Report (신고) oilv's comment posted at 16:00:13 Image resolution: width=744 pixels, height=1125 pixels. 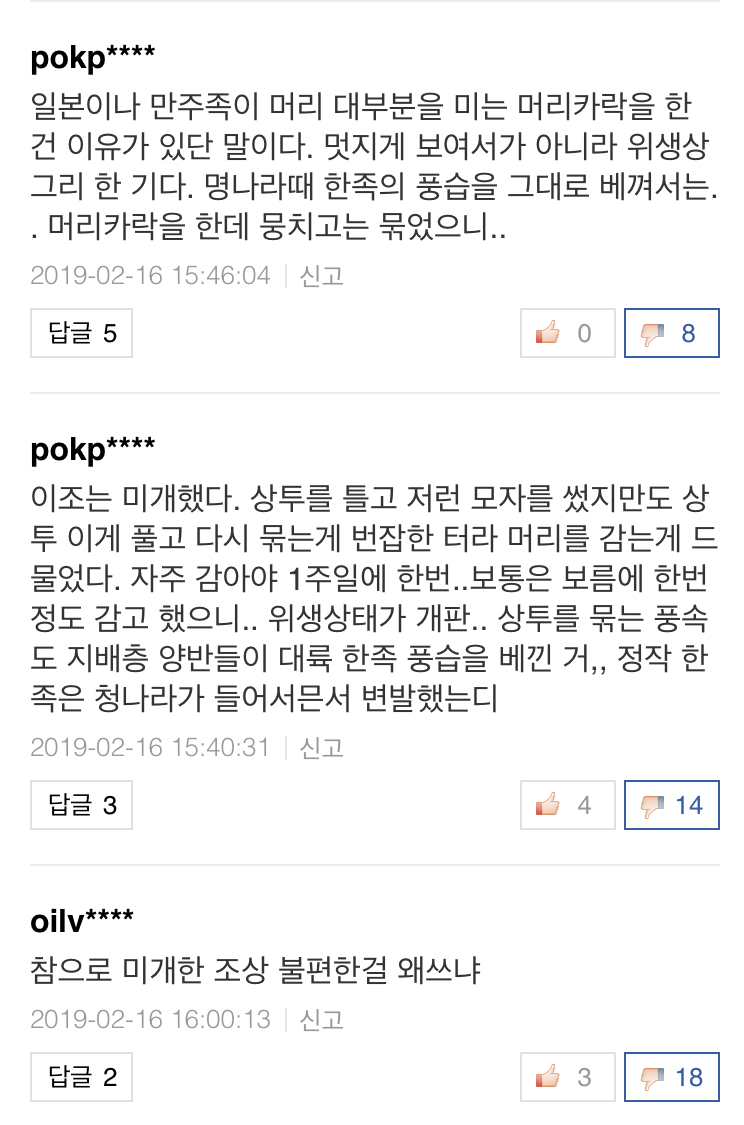322,1020
